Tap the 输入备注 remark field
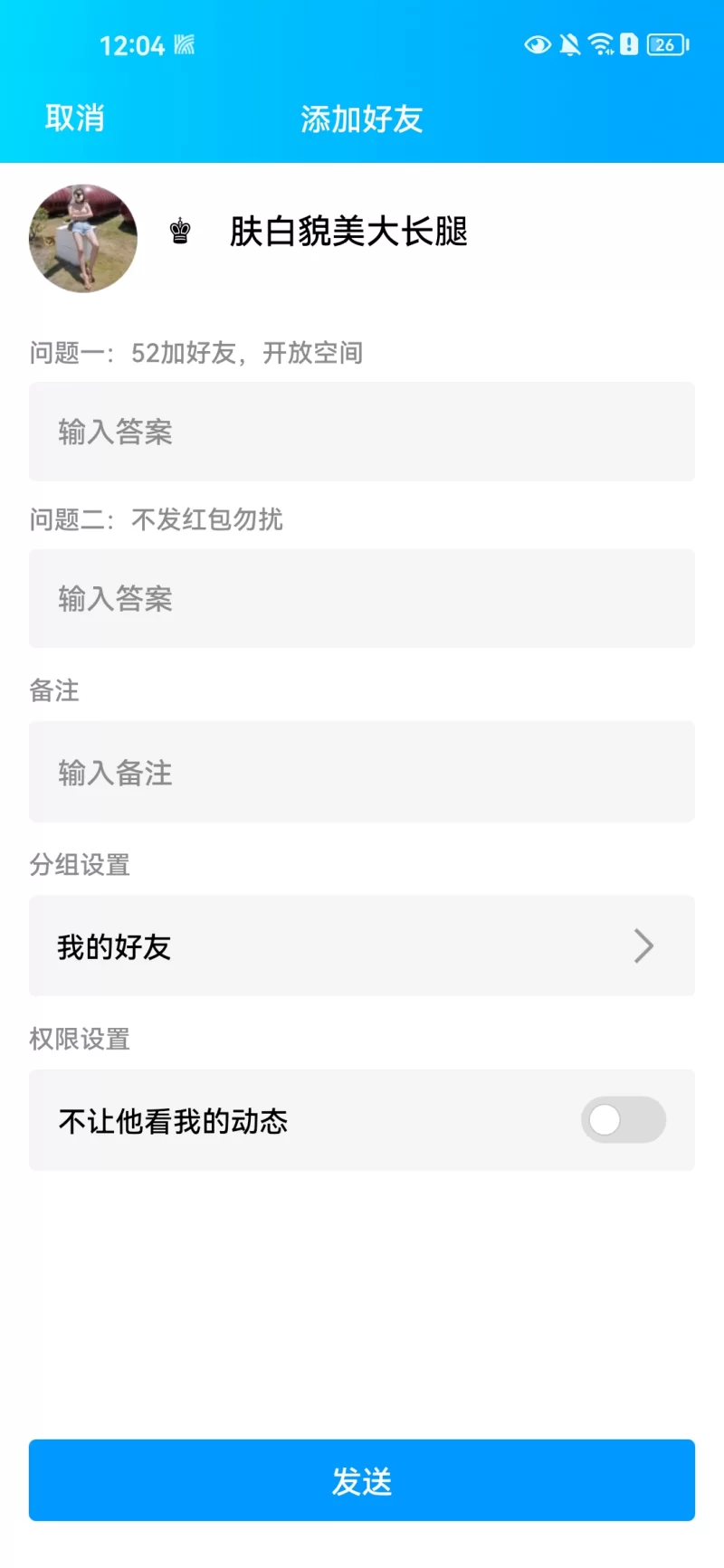 362,772
